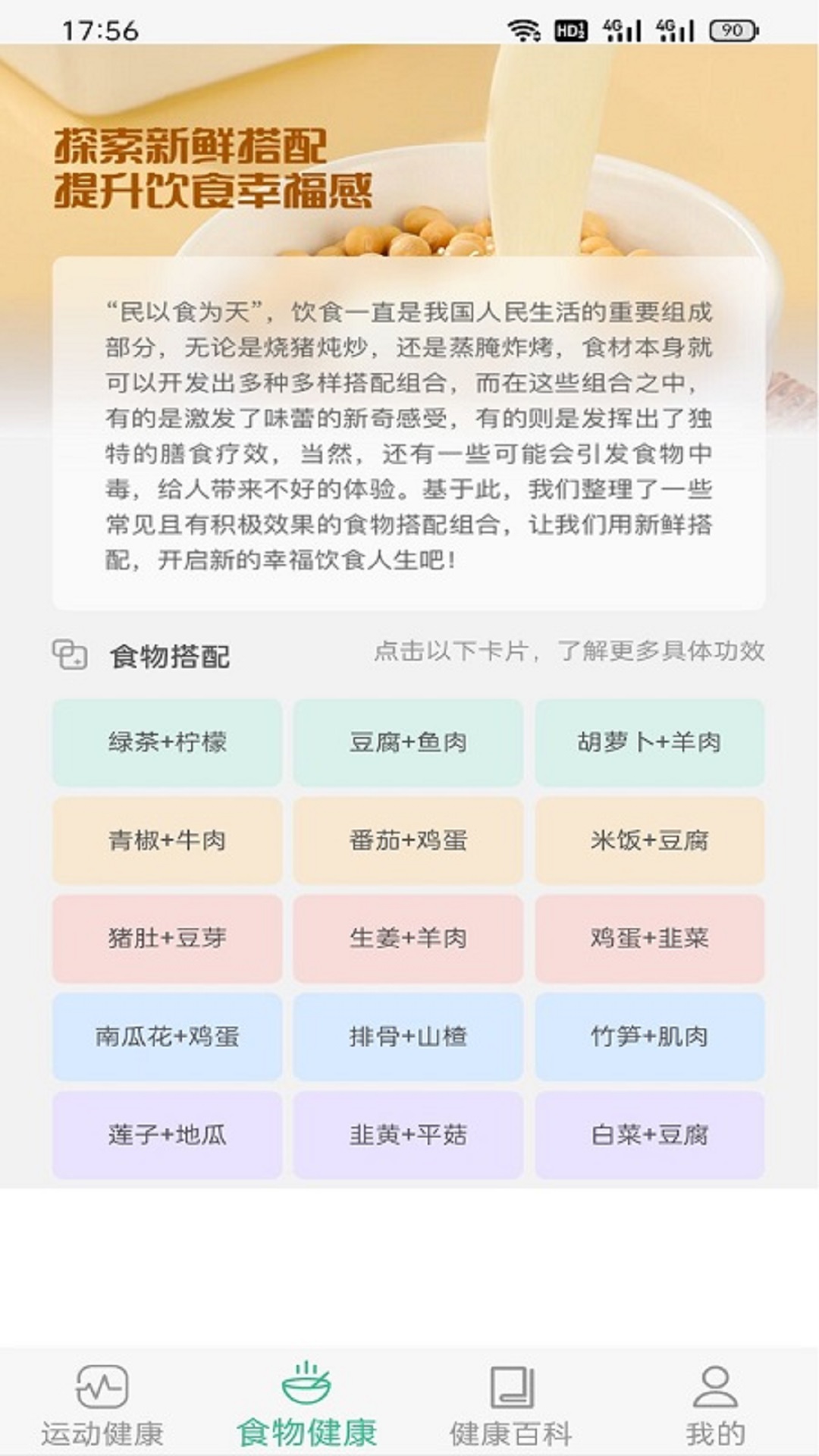View the 番茄+鸡蛋 pairing details

408,840
